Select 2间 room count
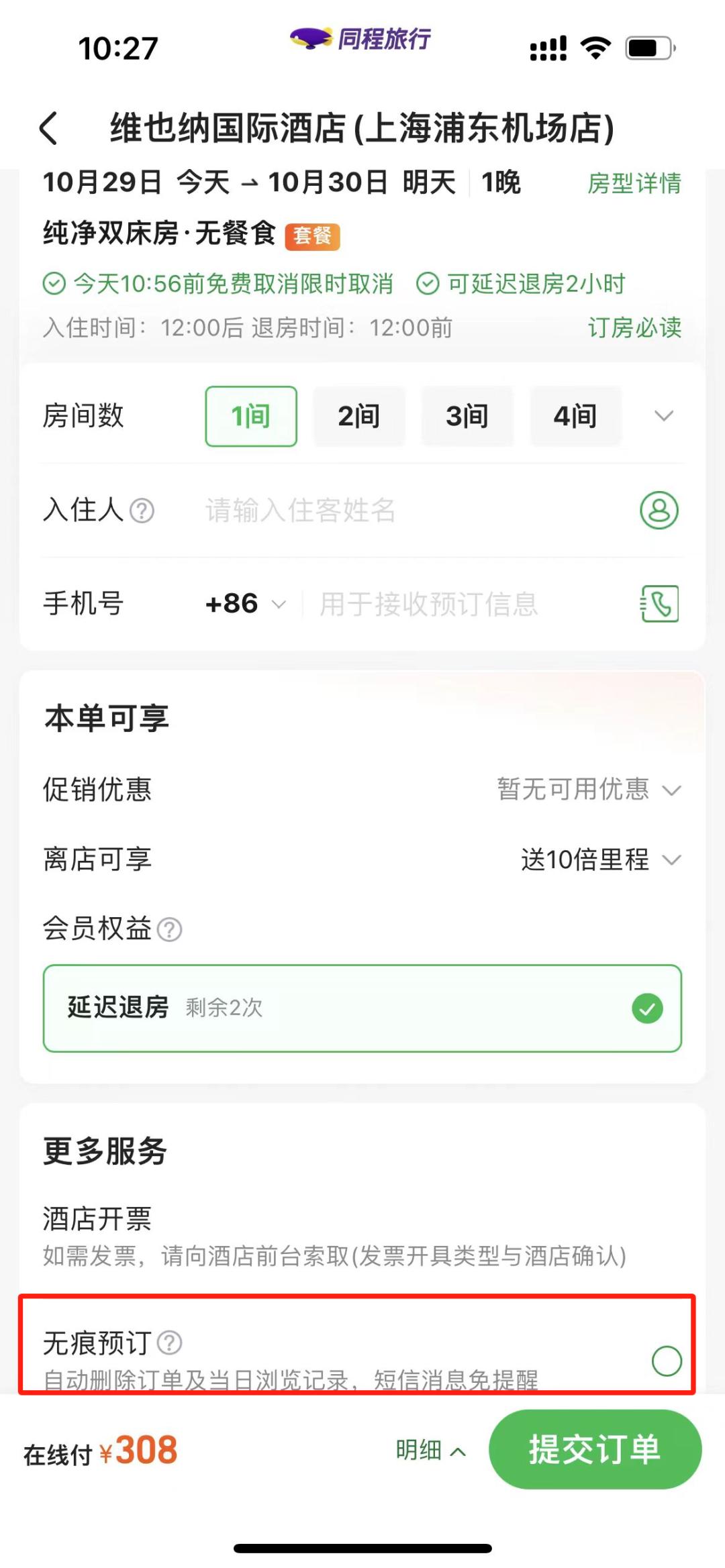Viewport: 725px width, 1568px height. tap(359, 416)
